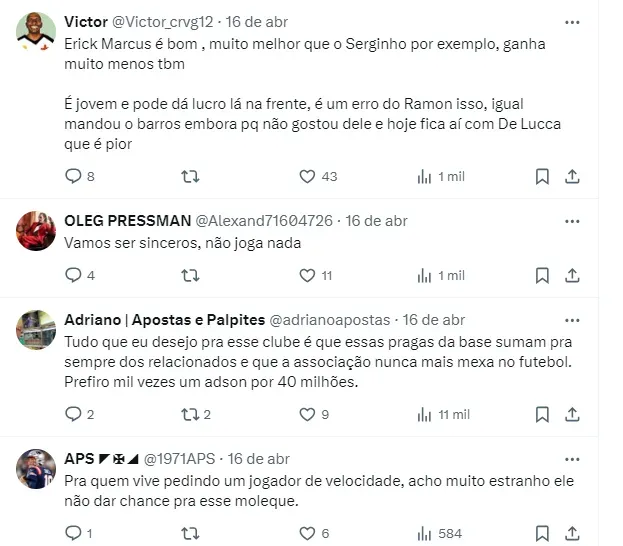This screenshot has height=546, width=623.
Task: View the @Alexand71604726 profile
Action: tap(263, 220)
